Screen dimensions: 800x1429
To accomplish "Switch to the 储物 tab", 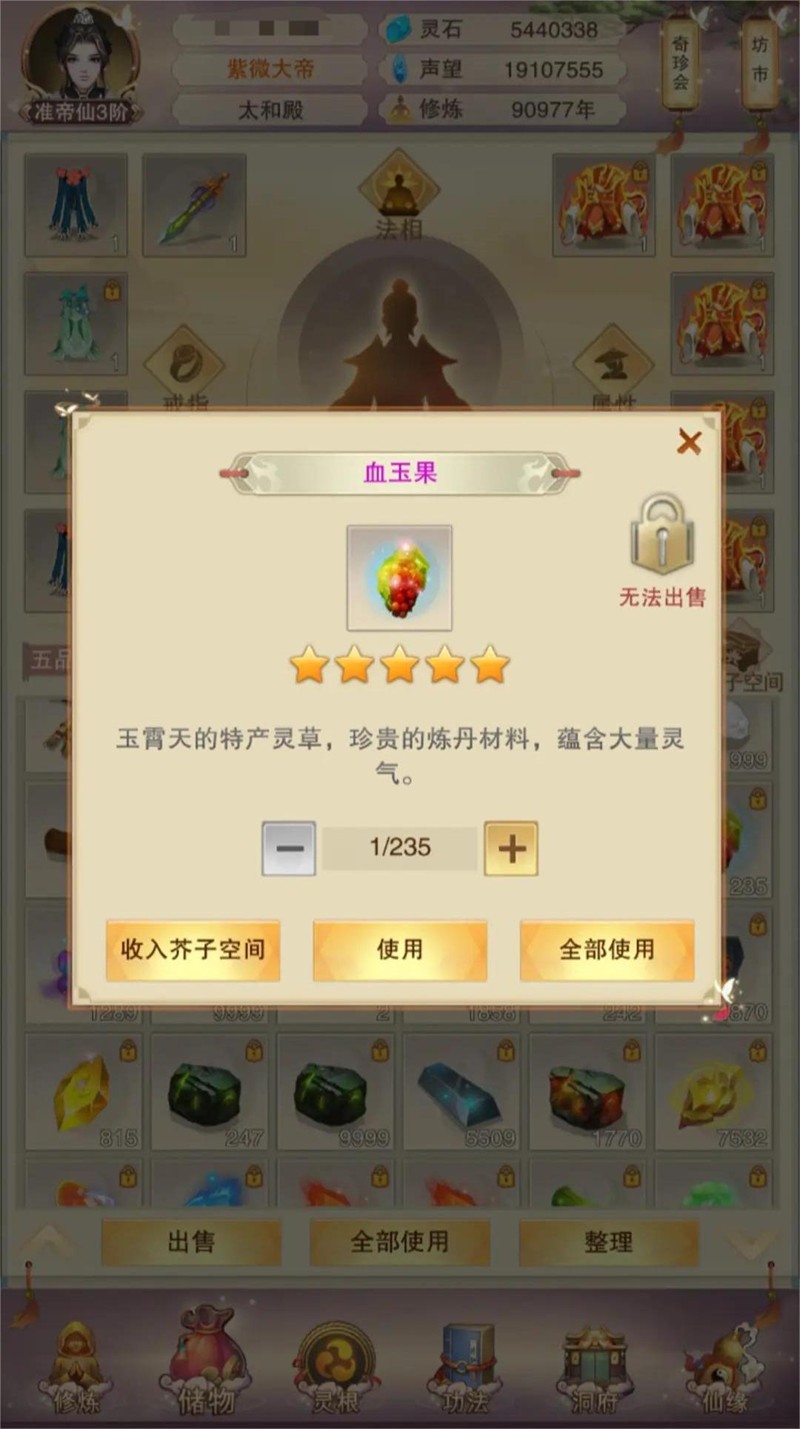I will [208, 1365].
